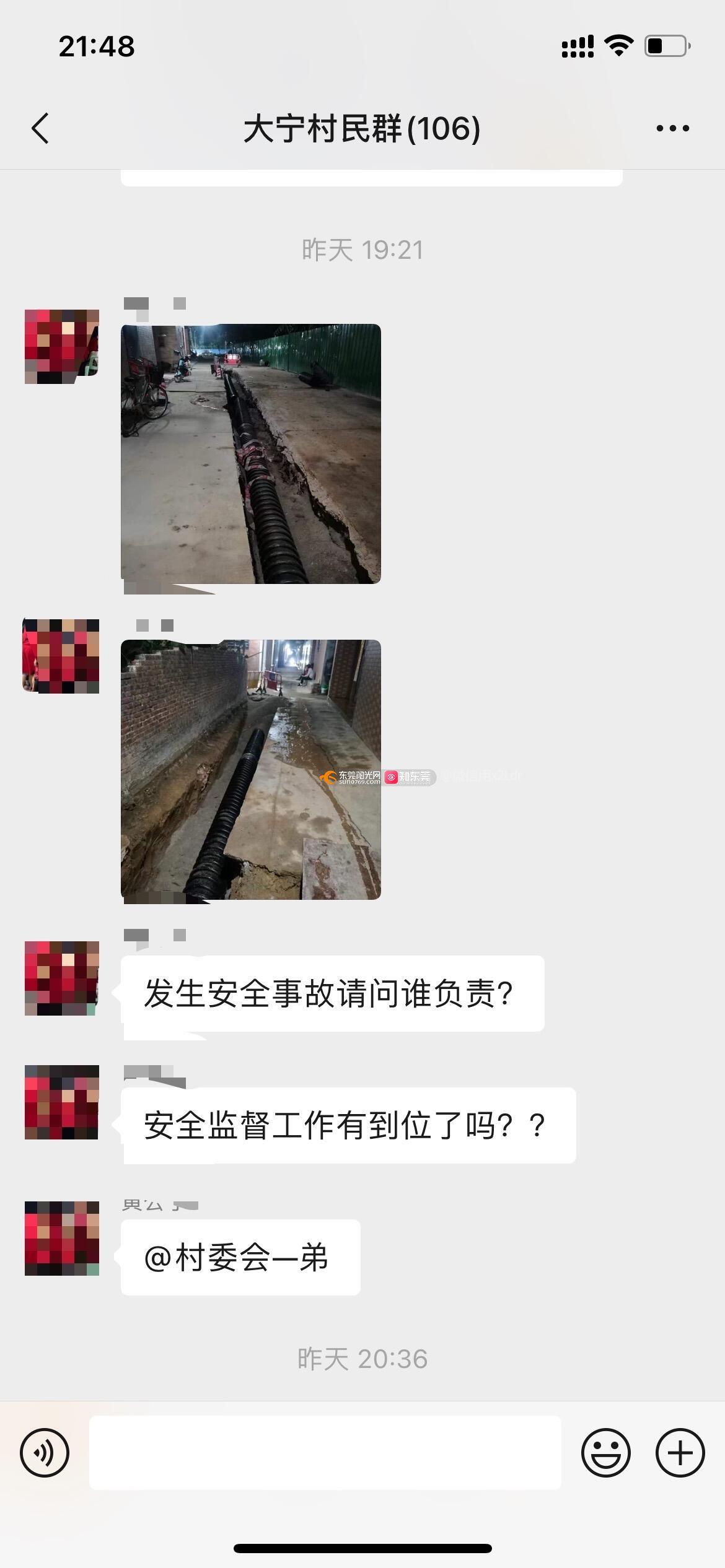Viewport: 725px width, 1568px height.
Task: View avatar of sender asking 发生安全事故请问谁负责
Action: pos(61,978)
